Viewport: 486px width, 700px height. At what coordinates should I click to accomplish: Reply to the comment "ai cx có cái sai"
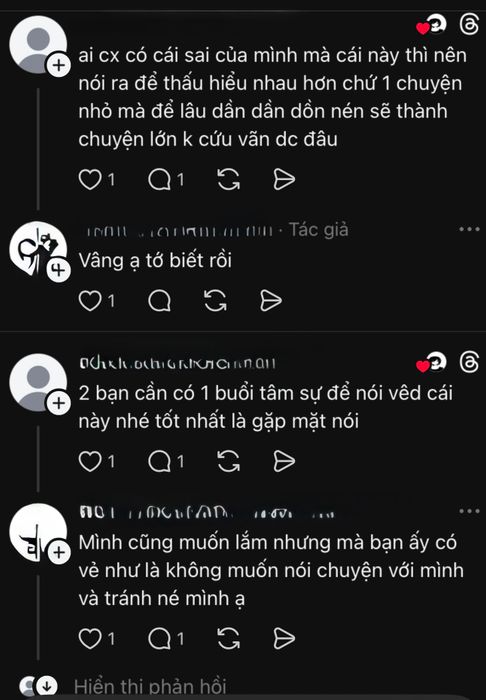[159, 180]
